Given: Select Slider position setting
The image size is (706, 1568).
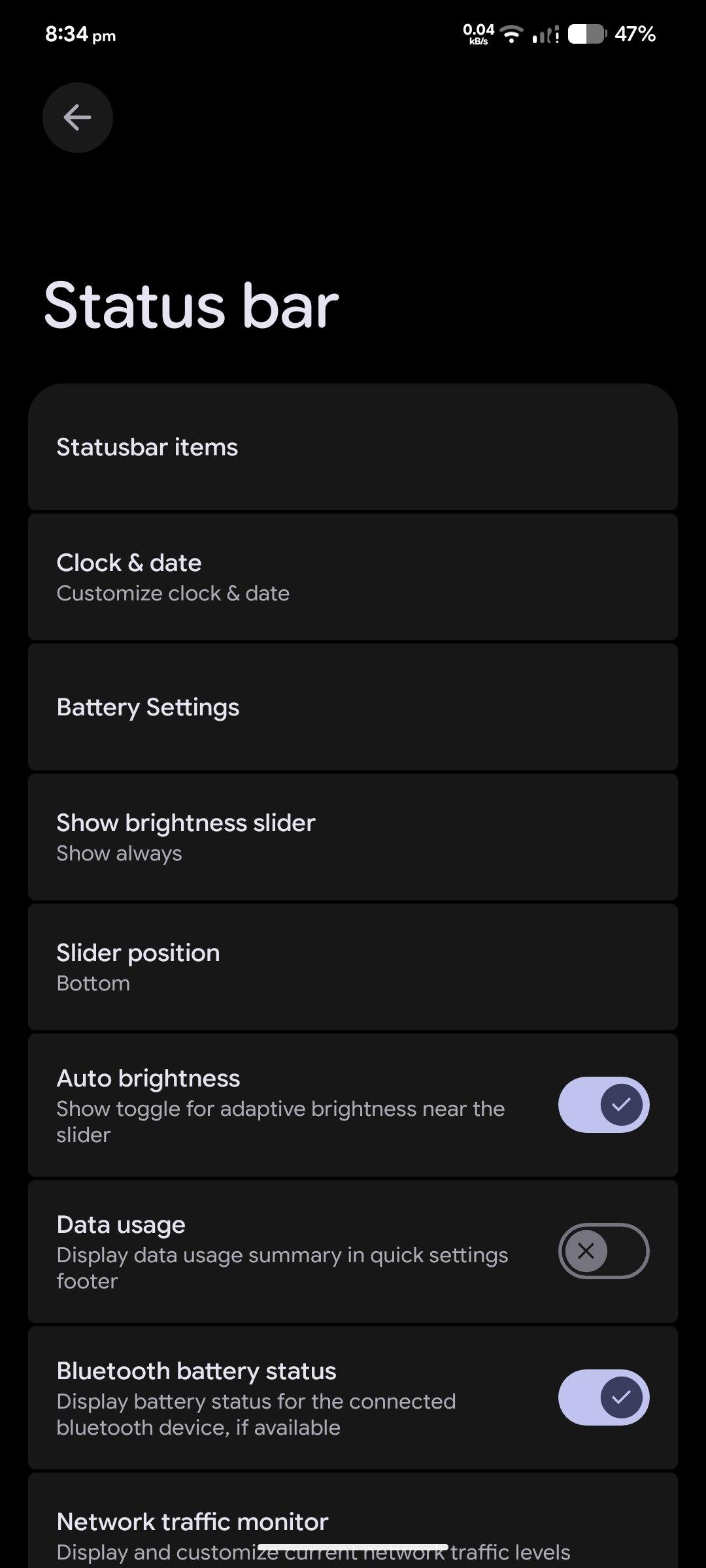Looking at the screenshot, I should 353,967.
